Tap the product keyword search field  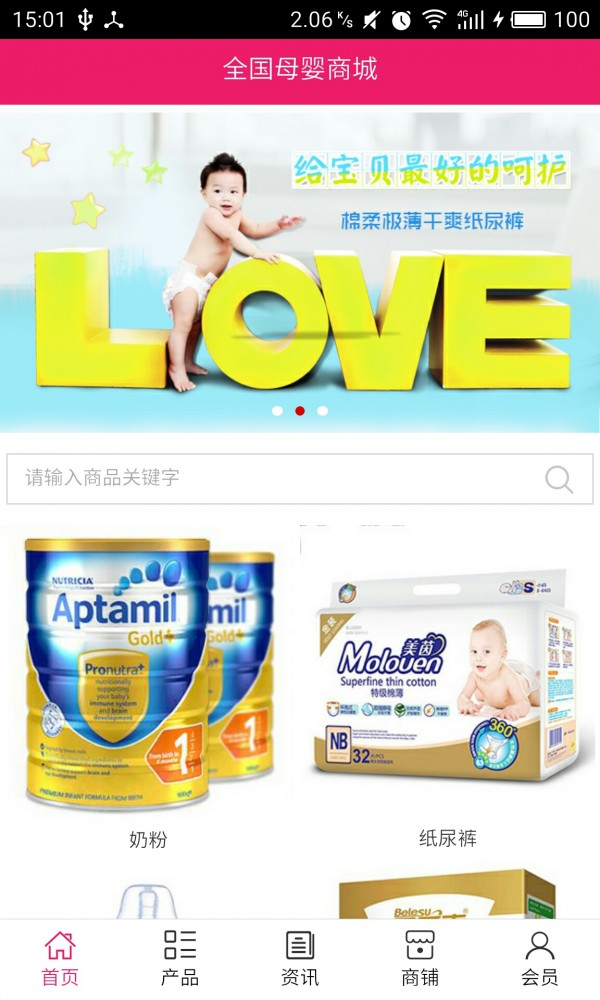pyautogui.click(x=270, y=478)
